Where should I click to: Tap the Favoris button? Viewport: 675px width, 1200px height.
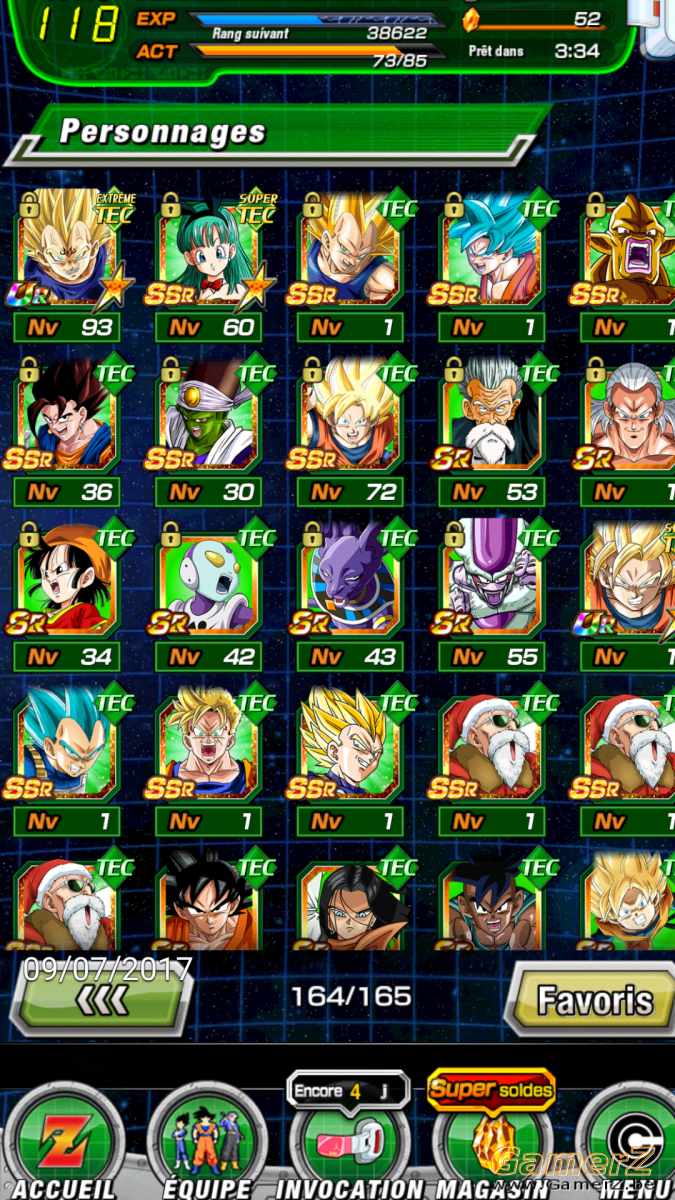(x=594, y=1000)
